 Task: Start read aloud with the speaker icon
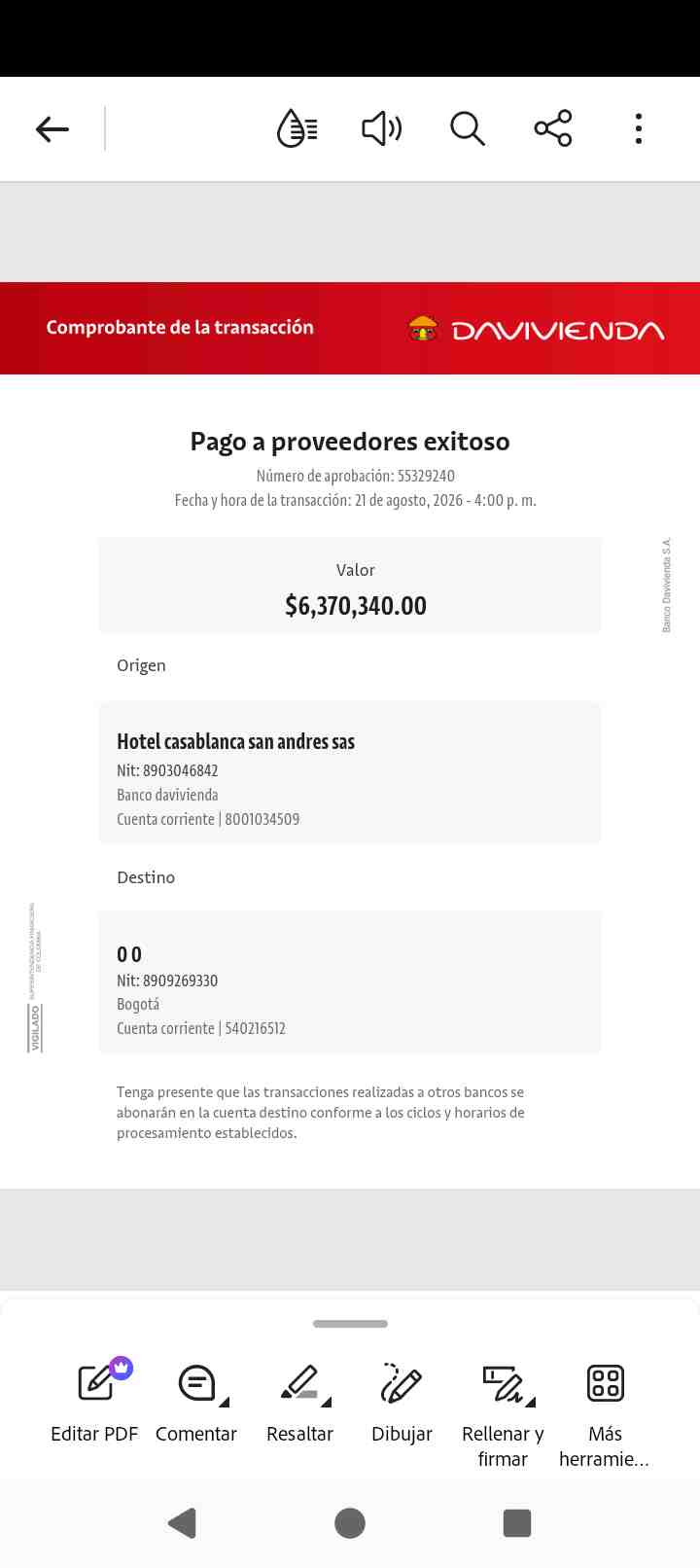pyautogui.click(x=381, y=128)
